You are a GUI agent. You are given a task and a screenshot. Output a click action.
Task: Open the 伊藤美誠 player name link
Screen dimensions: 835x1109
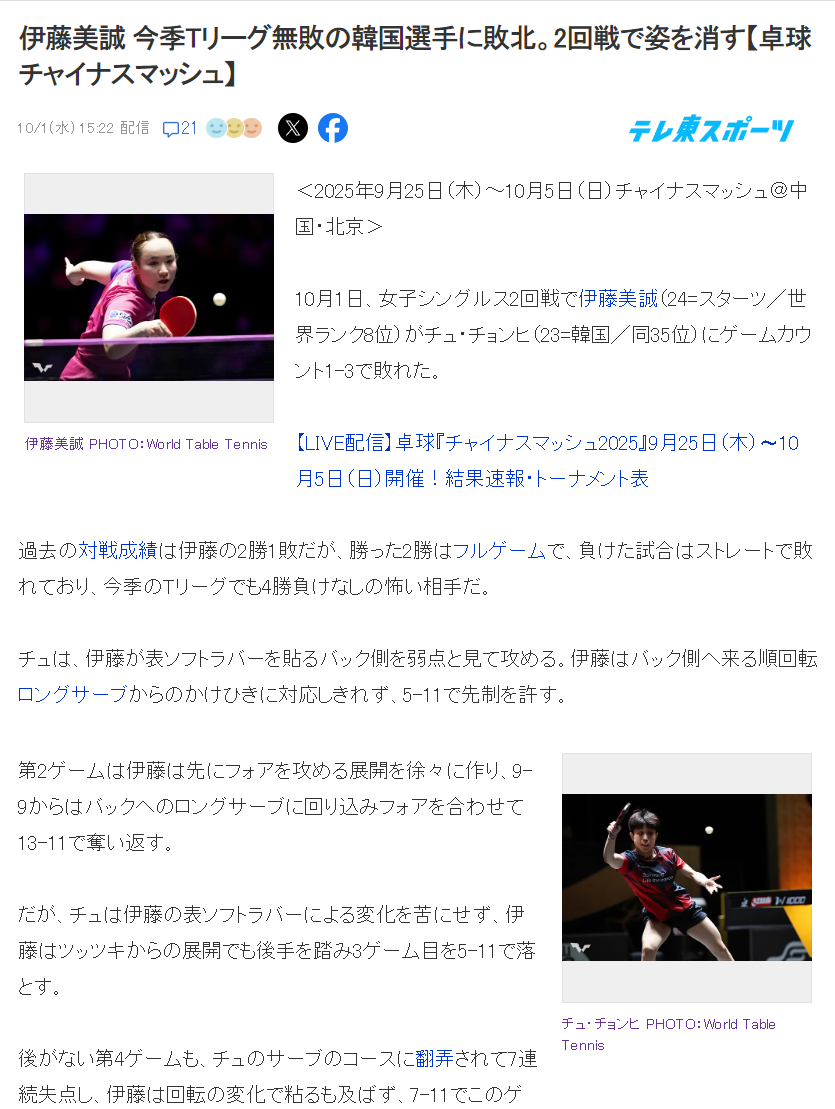(x=619, y=298)
